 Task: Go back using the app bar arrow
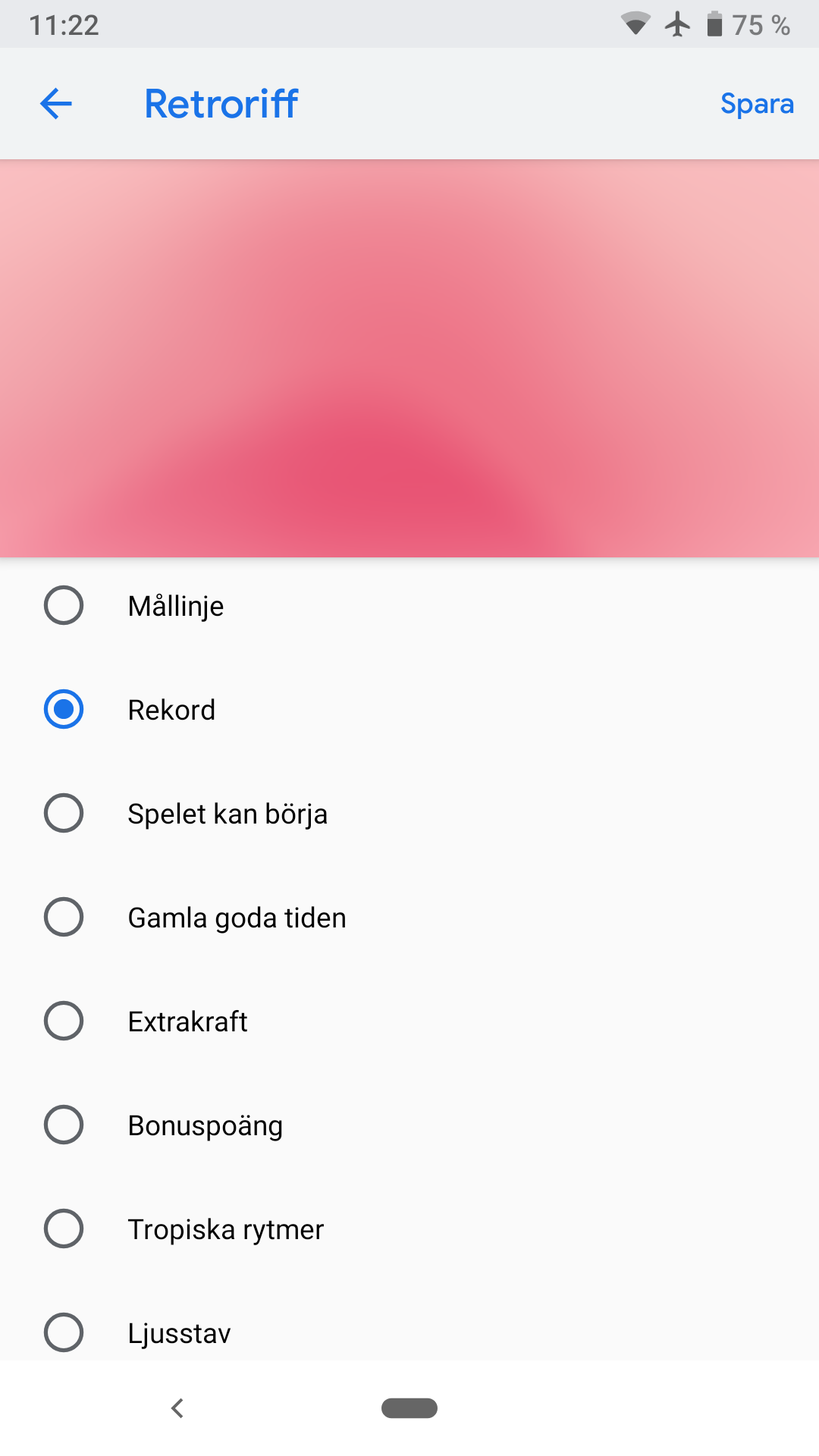coord(56,104)
